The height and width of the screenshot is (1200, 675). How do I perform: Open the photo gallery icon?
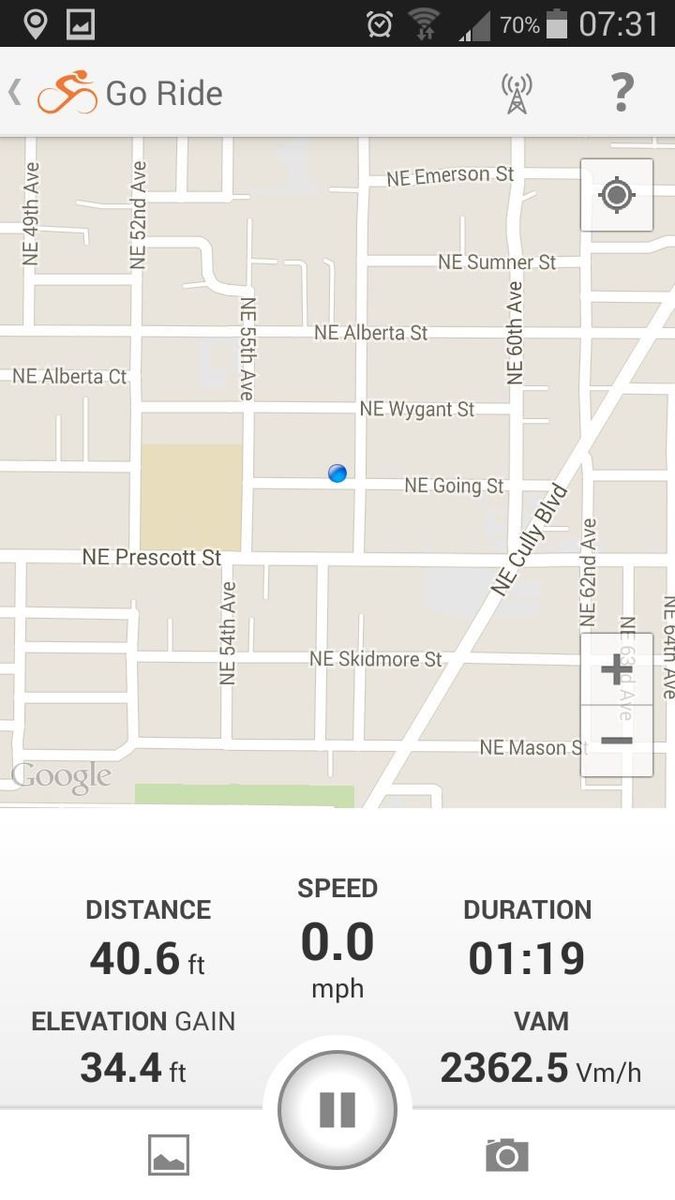168,1155
